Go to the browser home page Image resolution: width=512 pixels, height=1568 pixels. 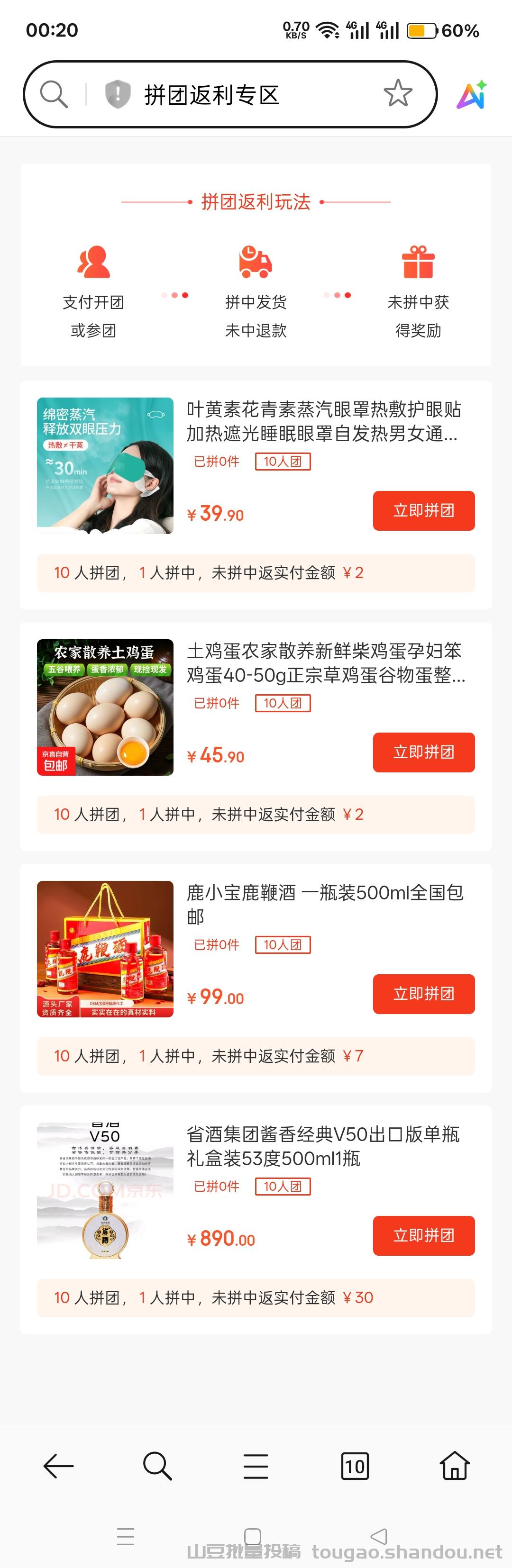tap(454, 1466)
